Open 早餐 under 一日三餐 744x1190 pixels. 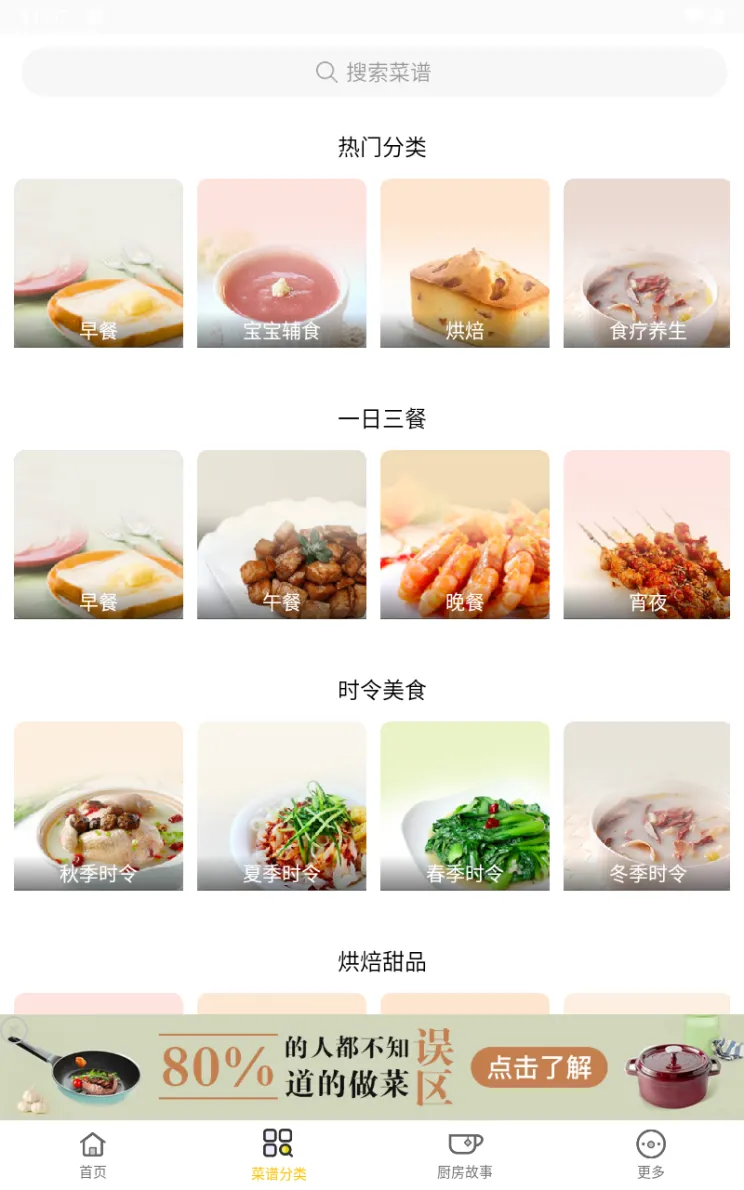pyautogui.click(x=98, y=534)
